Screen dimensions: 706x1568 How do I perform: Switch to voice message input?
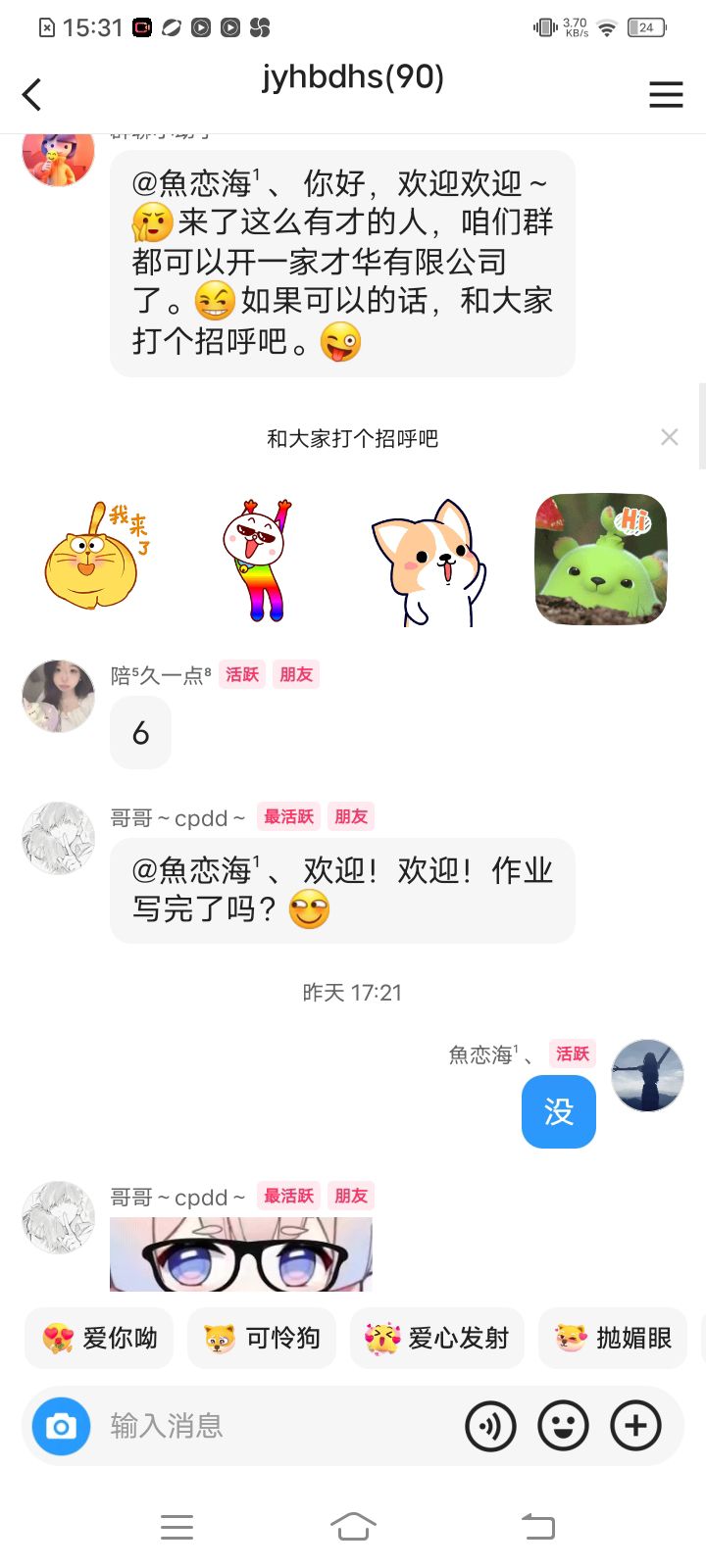pyautogui.click(x=490, y=1426)
